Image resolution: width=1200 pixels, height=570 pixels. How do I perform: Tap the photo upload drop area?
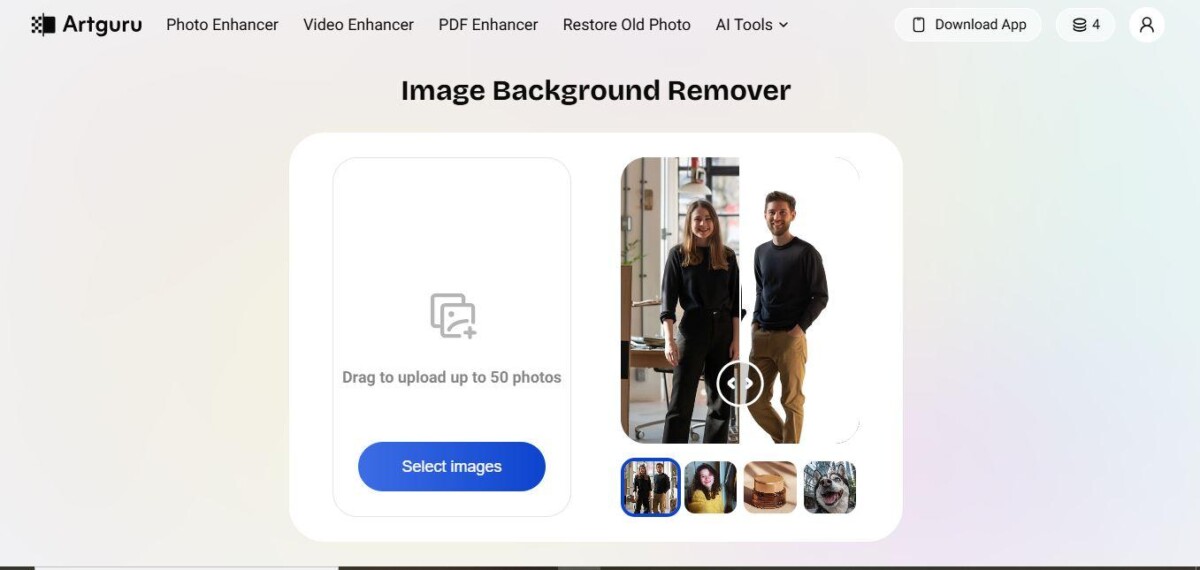click(451, 320)
